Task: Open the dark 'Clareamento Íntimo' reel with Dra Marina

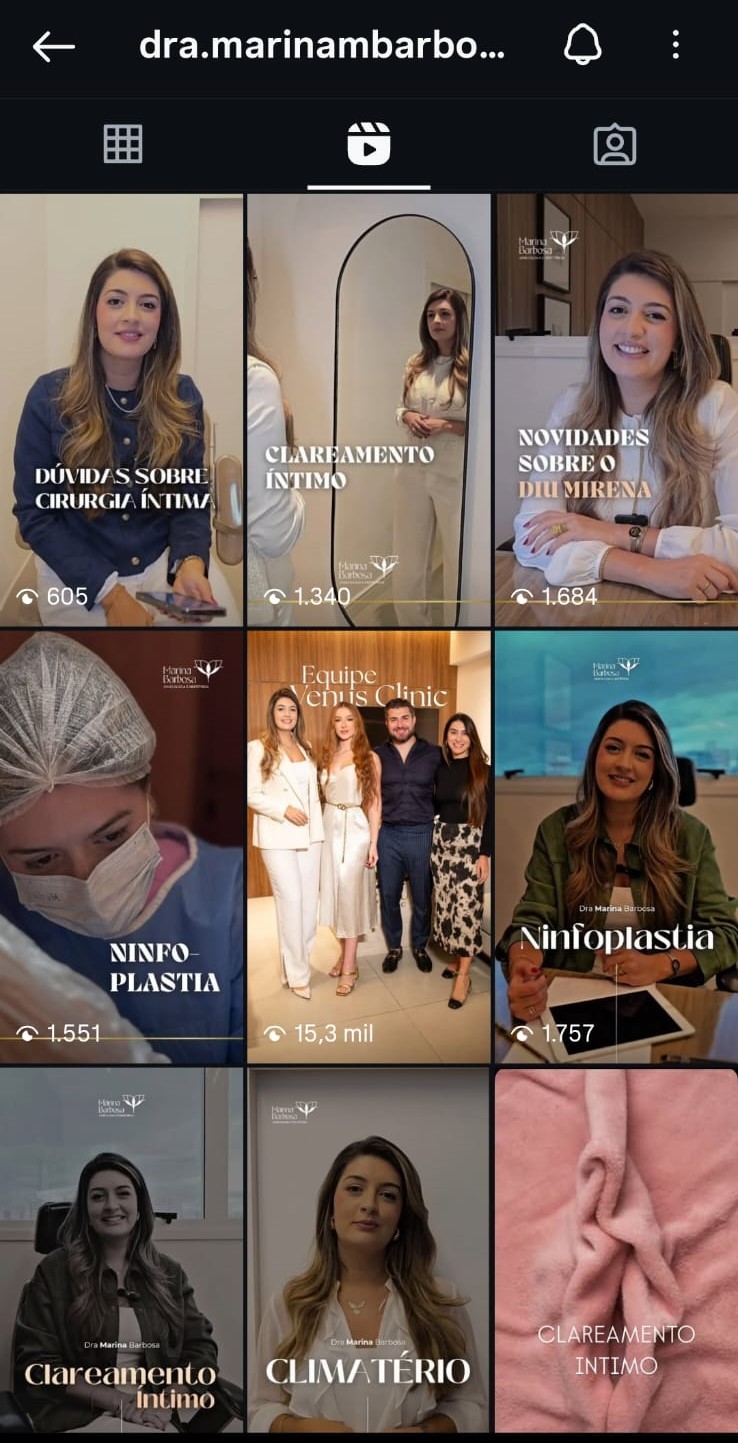Action: (x=122, y=1250)
